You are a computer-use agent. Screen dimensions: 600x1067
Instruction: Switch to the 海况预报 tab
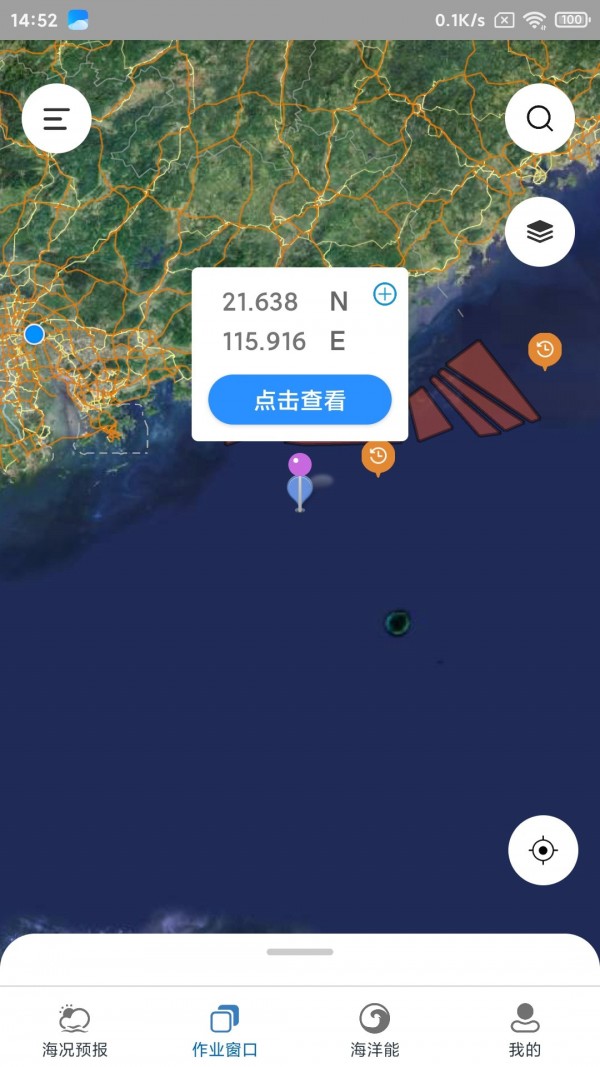75,1031
